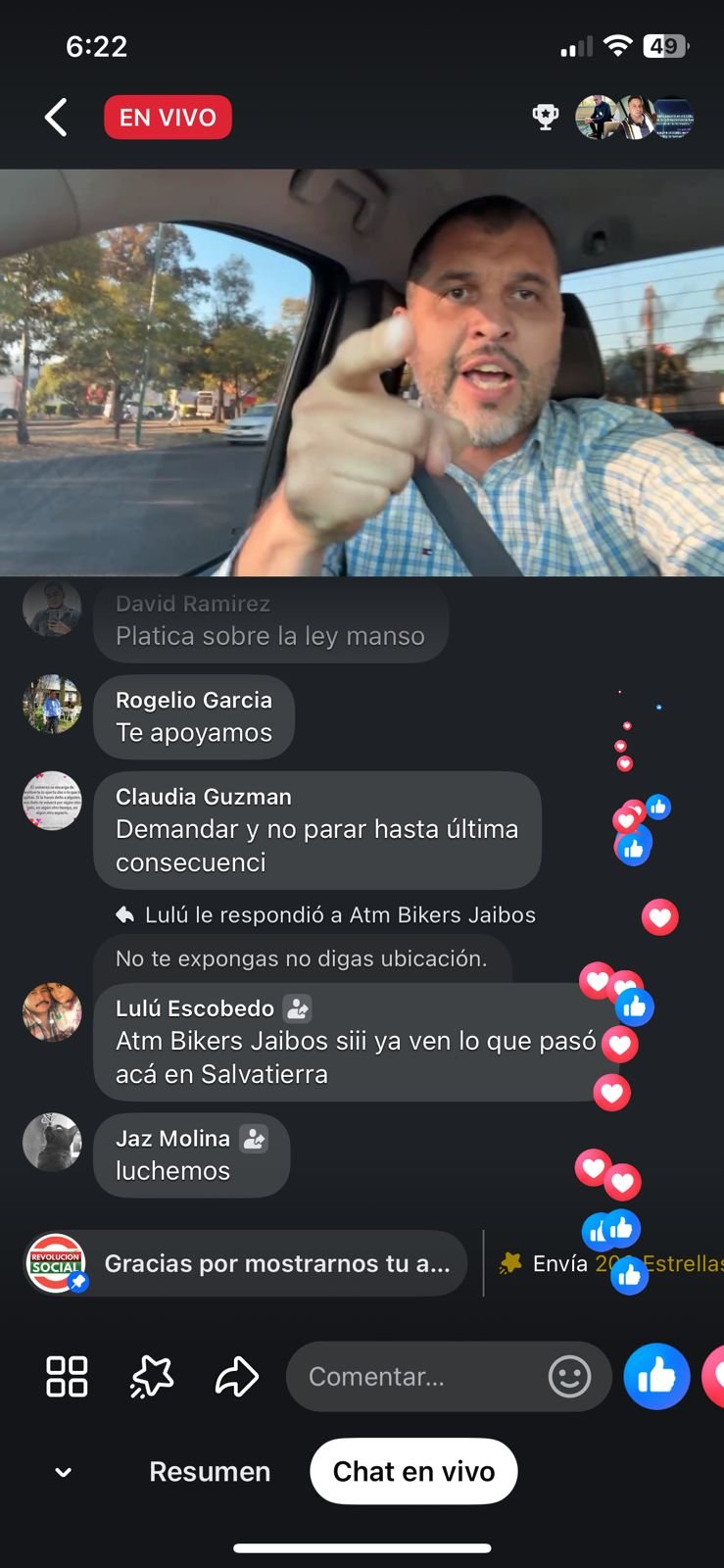Image resolution: width=724 pixels, height=1568 pixels.
Task: Tap the live video player
Action: tap(362, 372)
